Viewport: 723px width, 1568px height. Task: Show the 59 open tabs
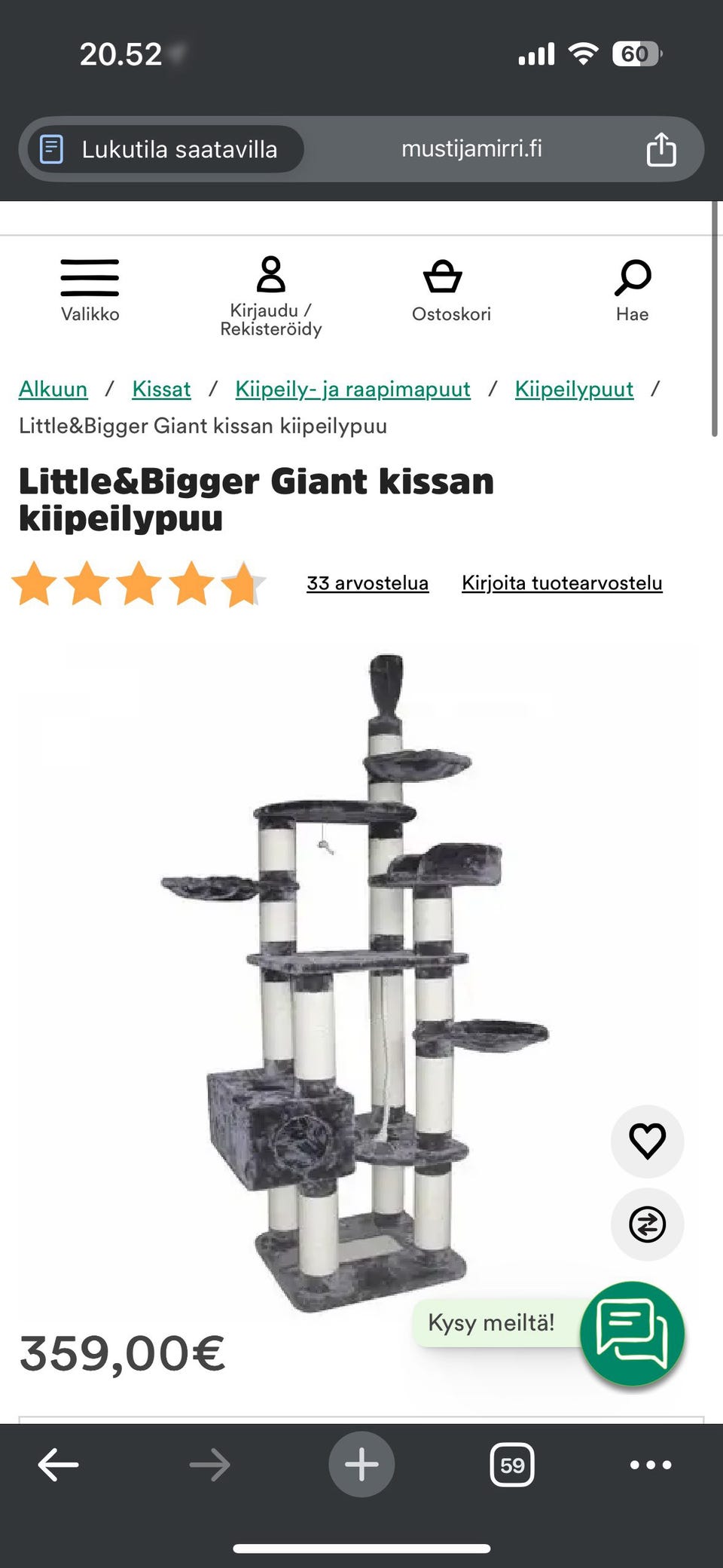pos(512,1465)
